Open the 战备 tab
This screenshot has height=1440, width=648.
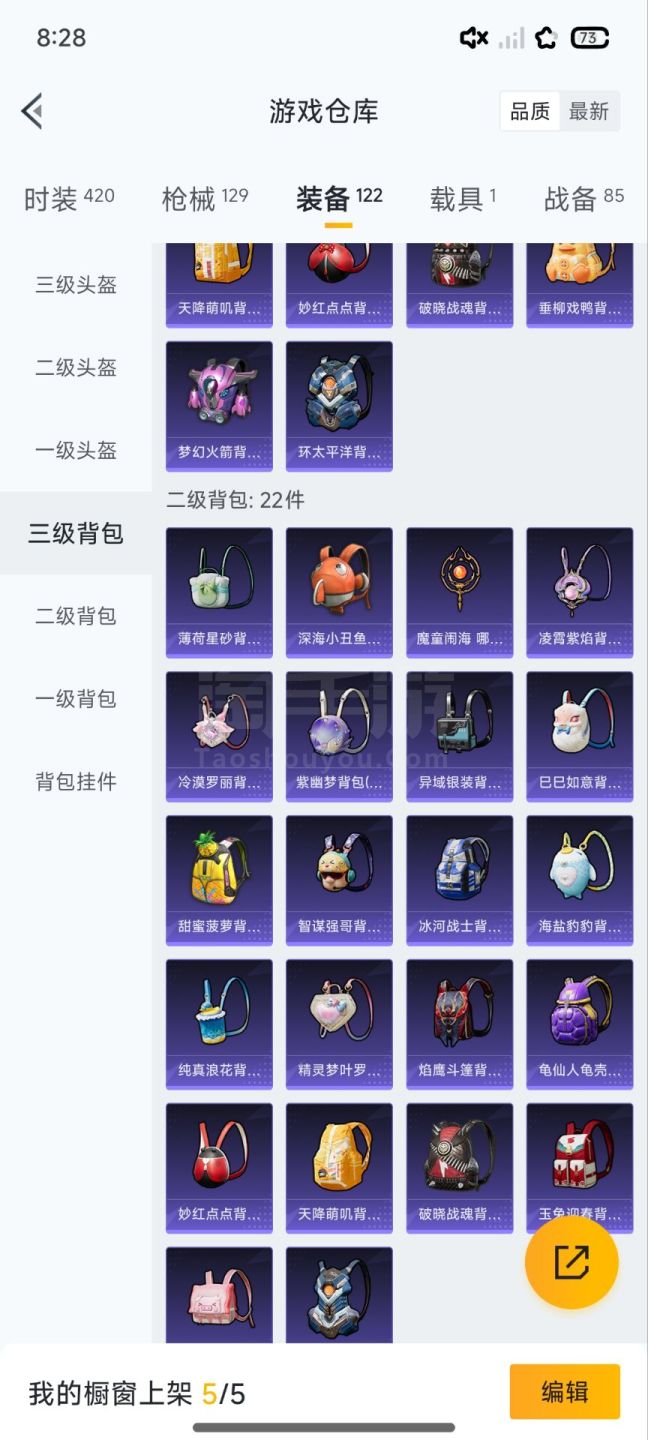[583, 198]
